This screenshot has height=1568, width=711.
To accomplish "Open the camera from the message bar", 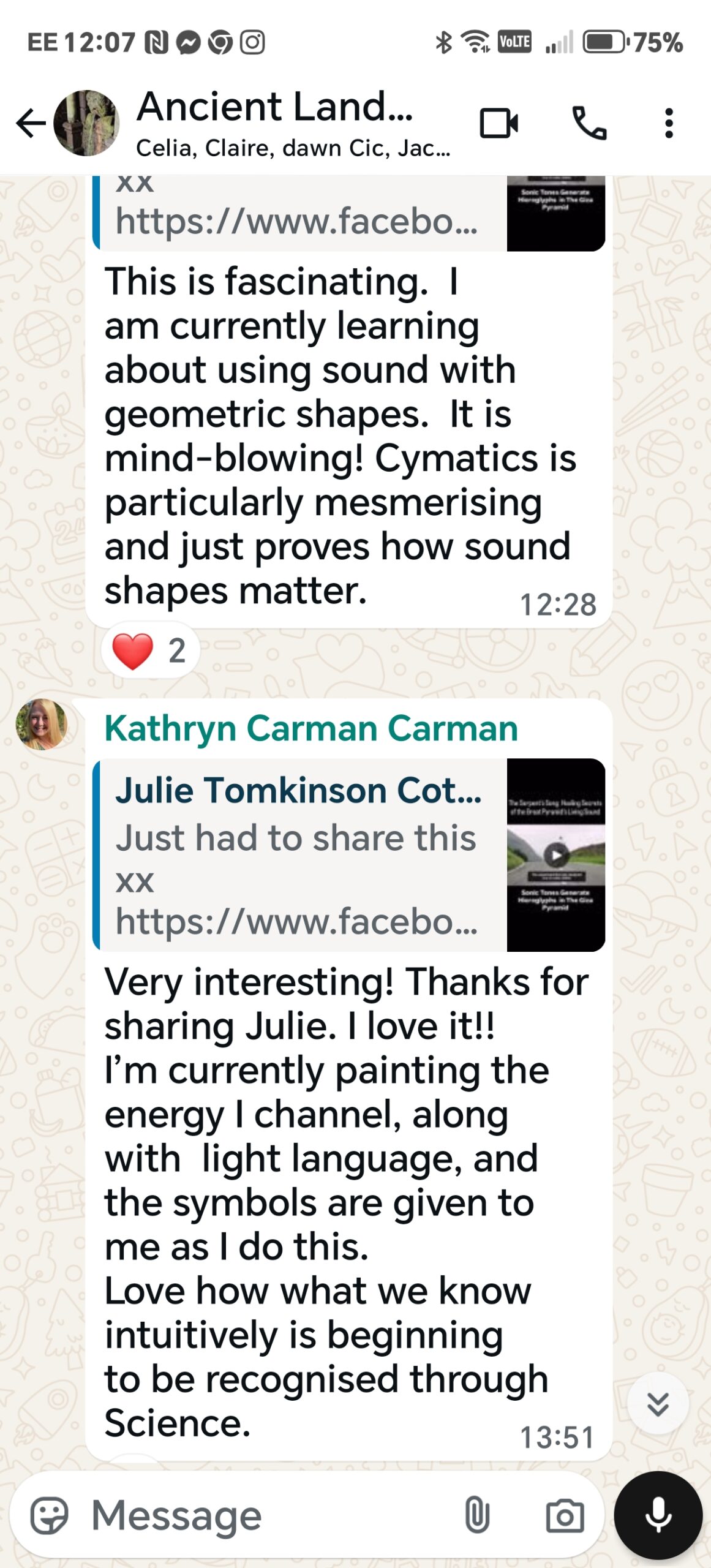I will (x=564, y=1516).
